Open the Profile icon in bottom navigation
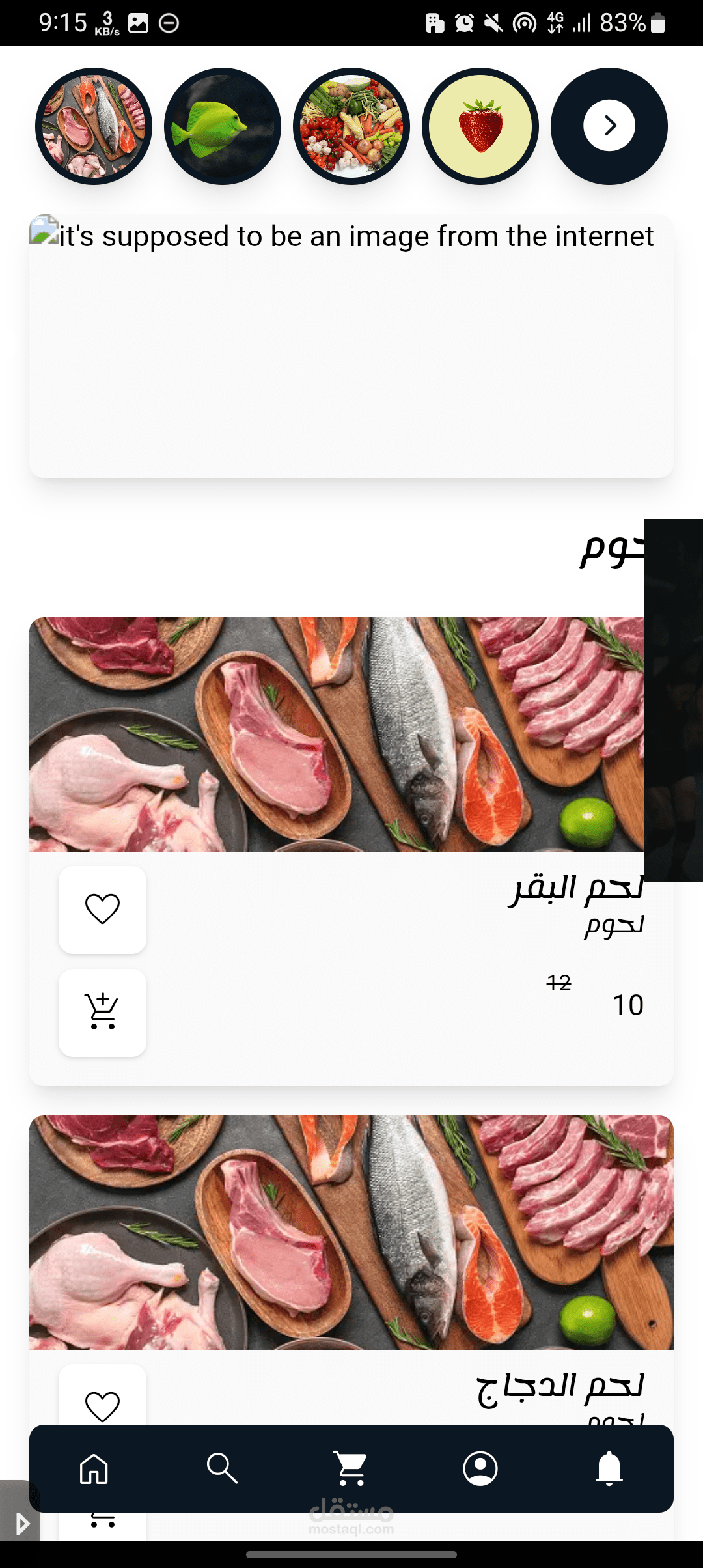The width and height of the screenshot is (703, 1568). coord(480,1470)
